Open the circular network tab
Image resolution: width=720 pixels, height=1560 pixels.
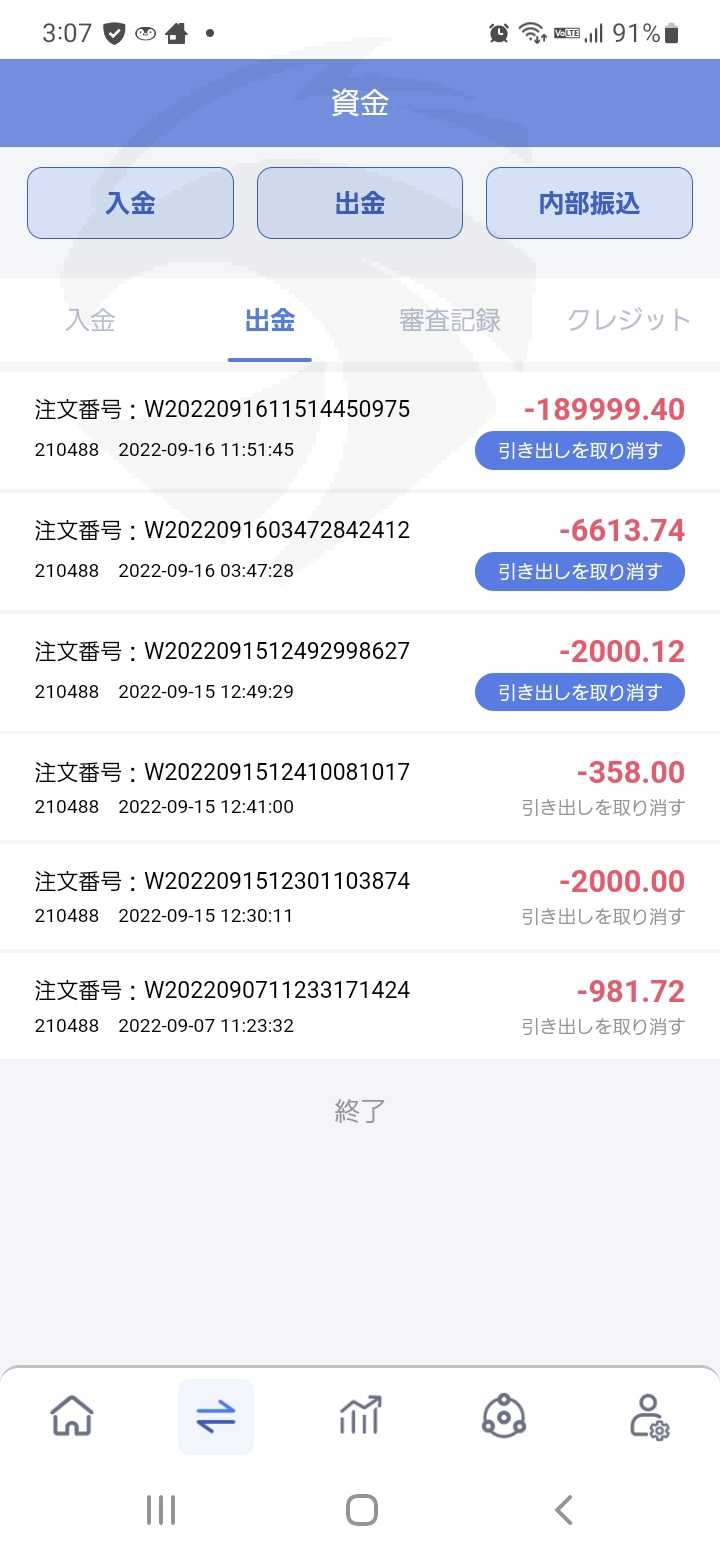(x=504, y=1416)
